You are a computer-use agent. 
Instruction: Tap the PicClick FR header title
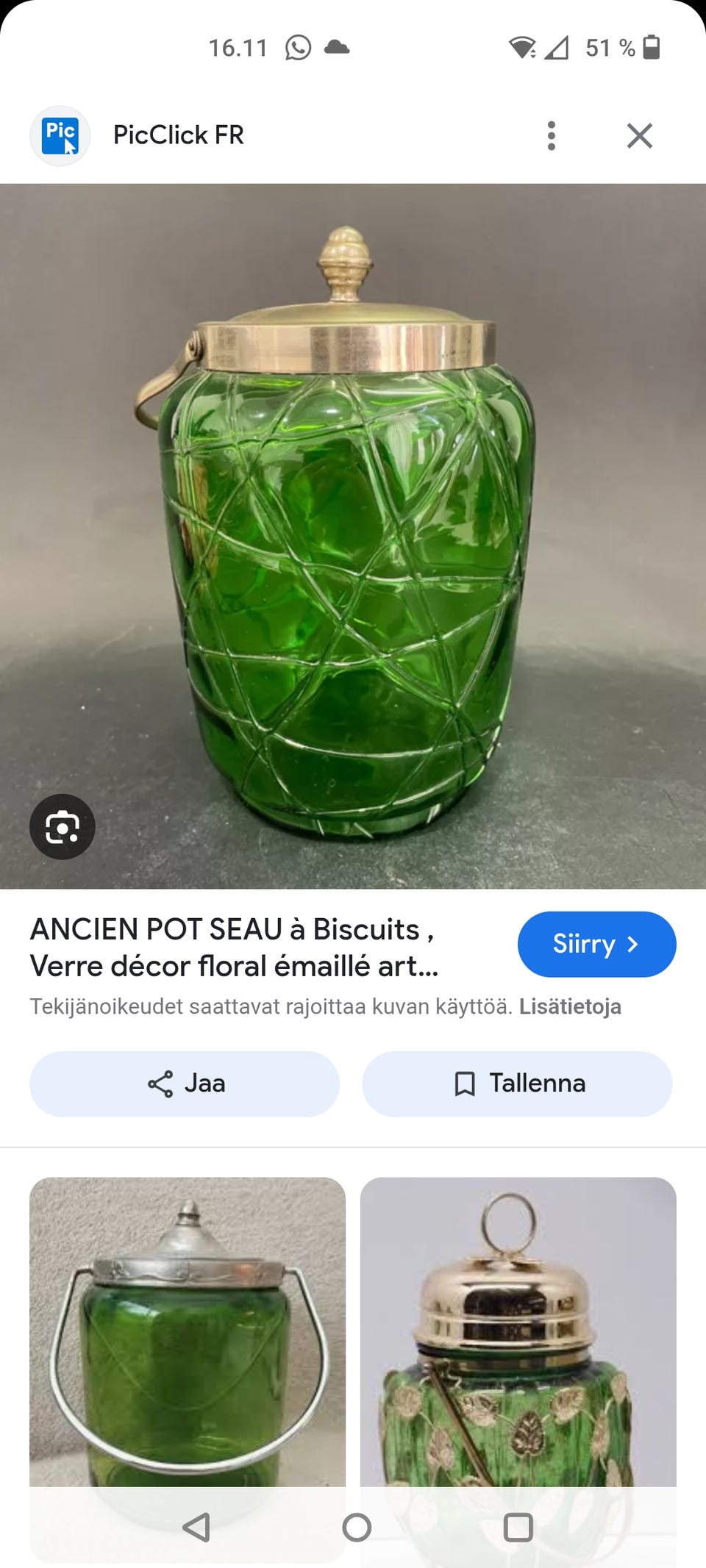(x=179, y=134)
